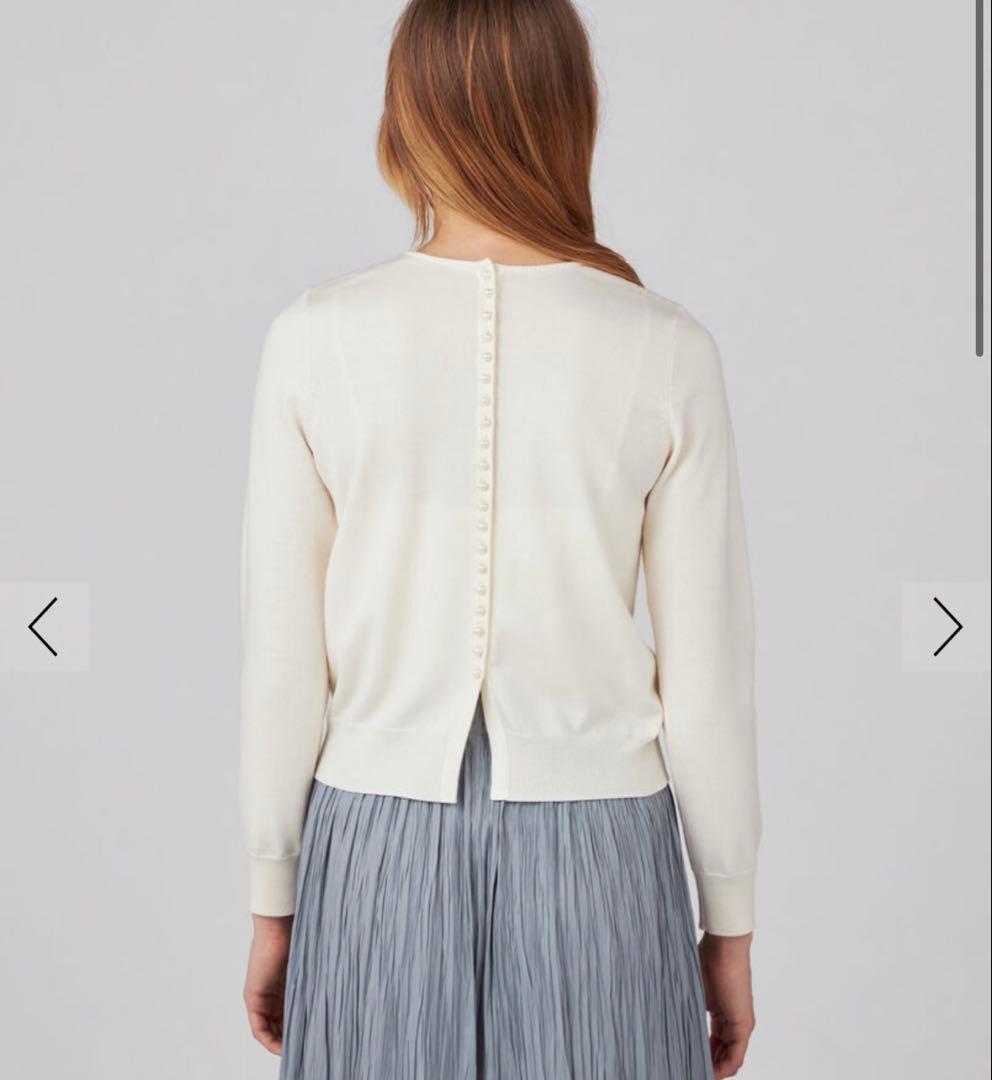The height and width of the screenshot is (1080, 992).
Task: Go to the previous product photo
Action: [44, 627]
